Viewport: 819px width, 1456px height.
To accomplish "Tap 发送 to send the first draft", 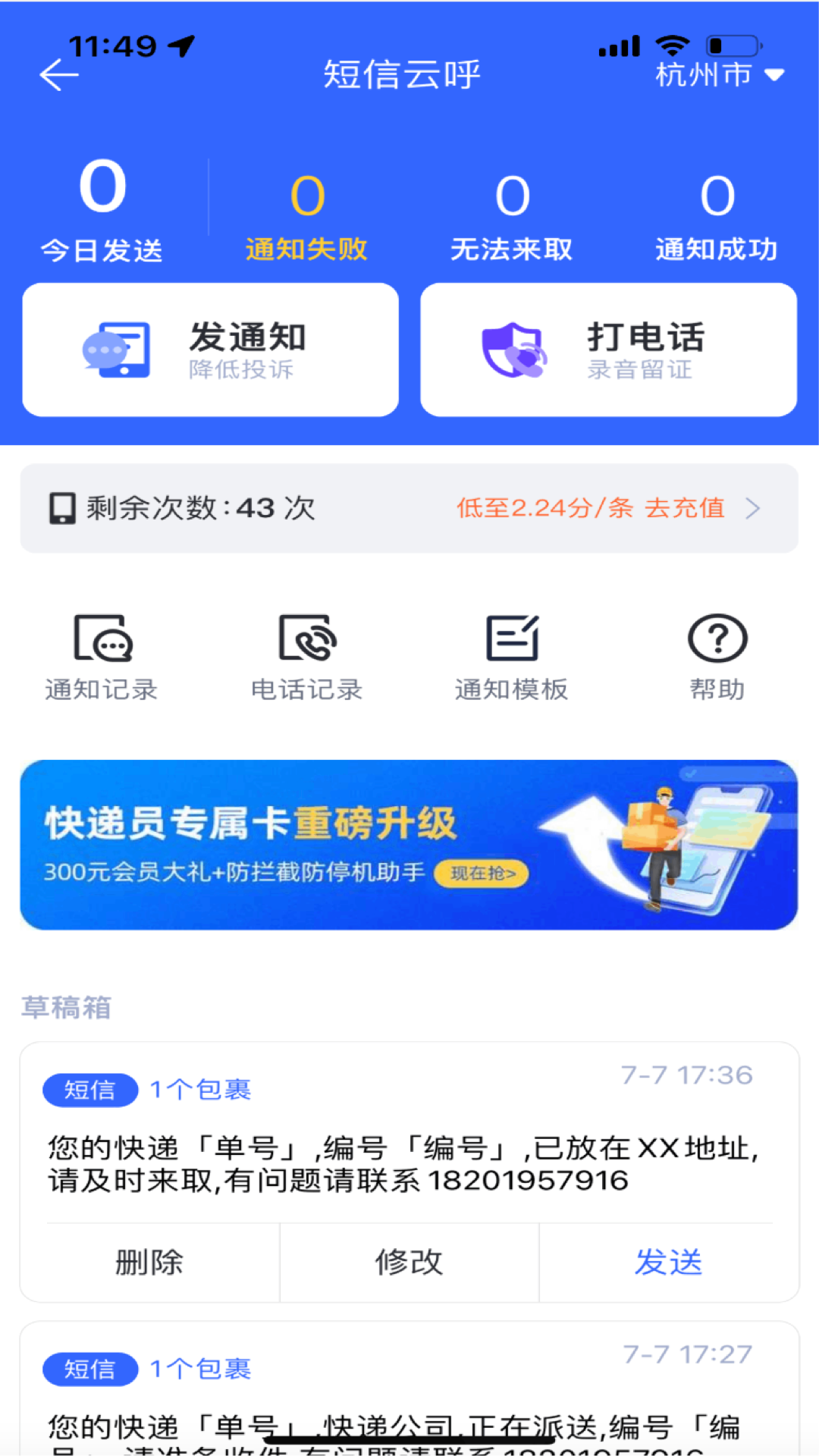I will click(x=668, y=1261).
